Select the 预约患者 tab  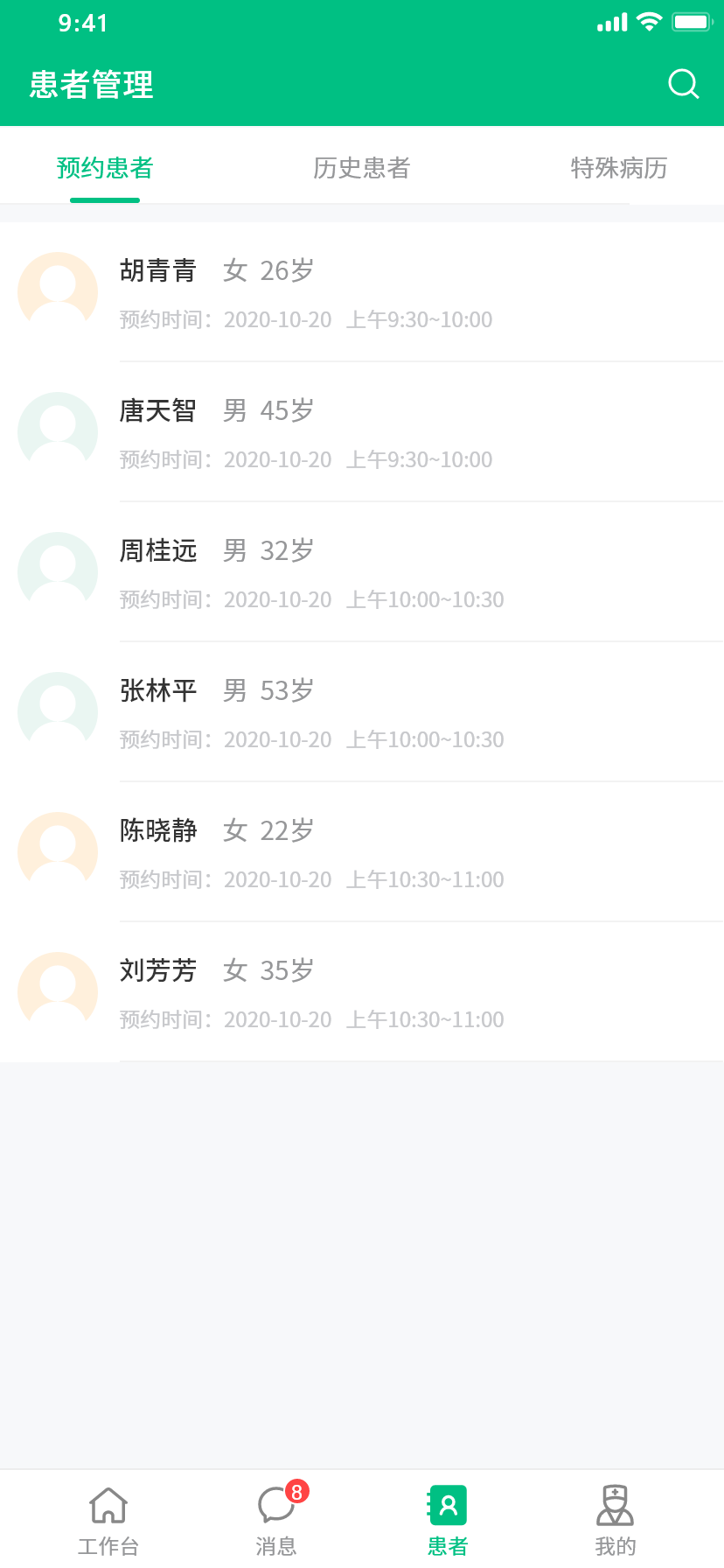(x=105, y=167)
